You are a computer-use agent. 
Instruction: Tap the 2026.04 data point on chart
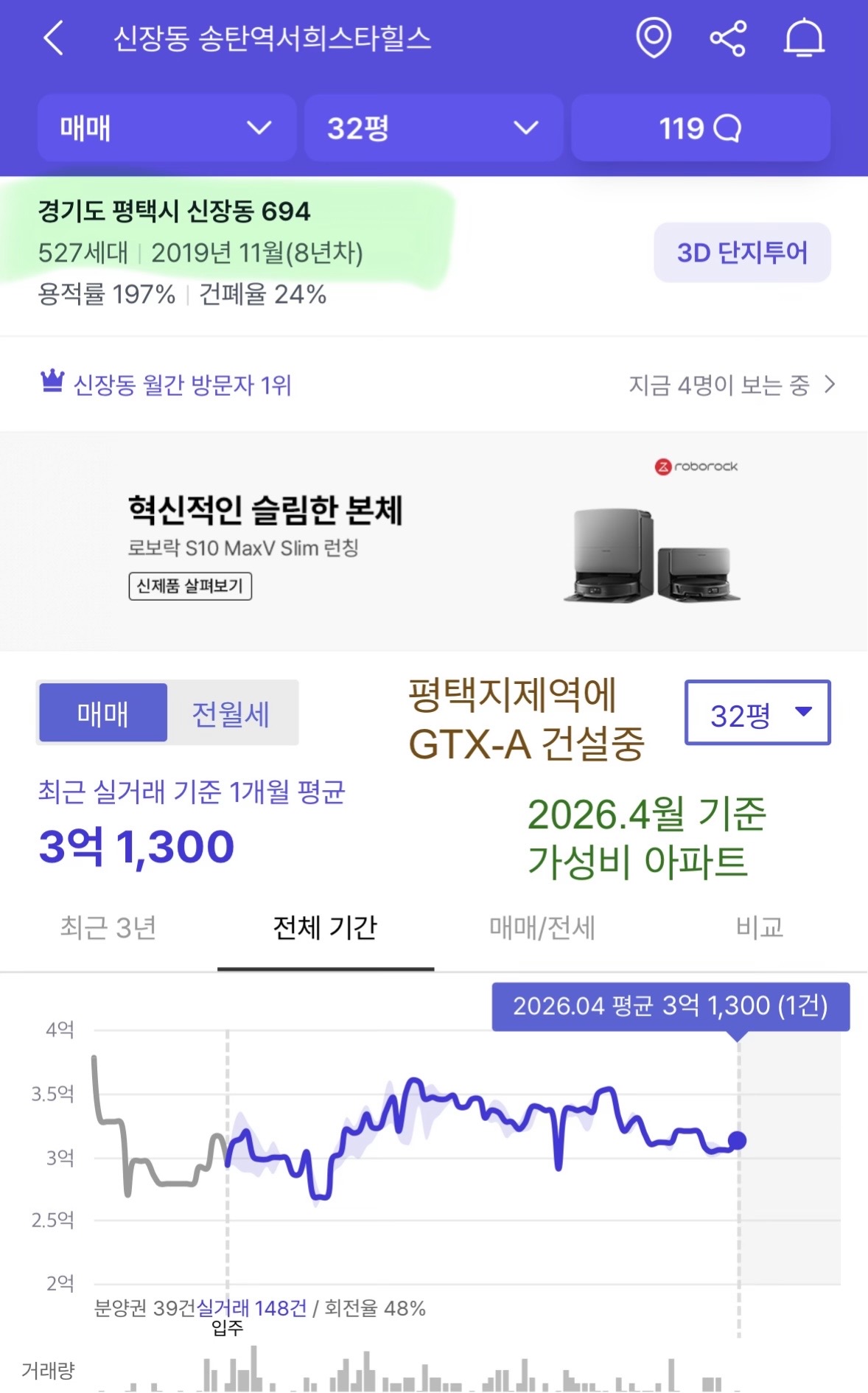738,1140
